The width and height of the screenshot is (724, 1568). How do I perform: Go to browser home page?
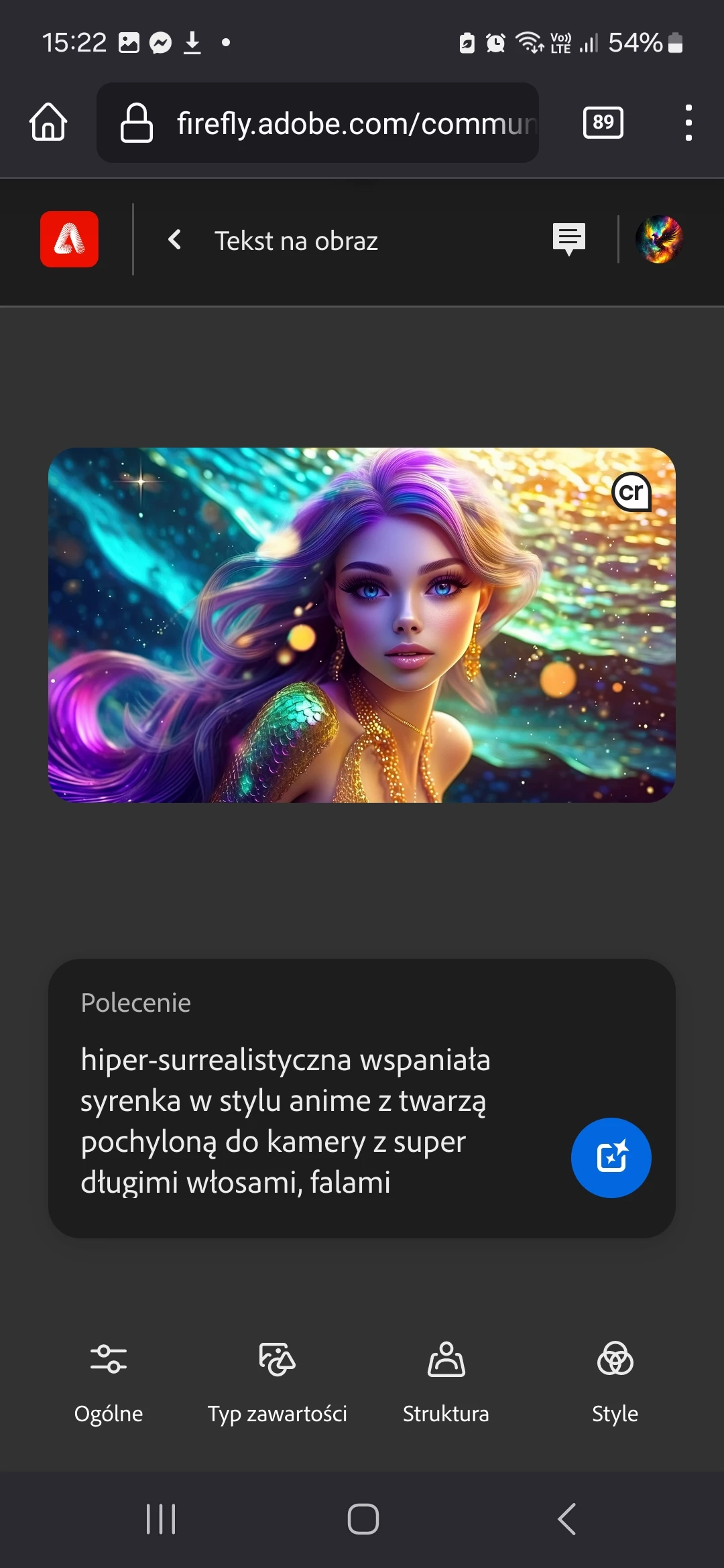pyautogui.click(x=48, y=122)
